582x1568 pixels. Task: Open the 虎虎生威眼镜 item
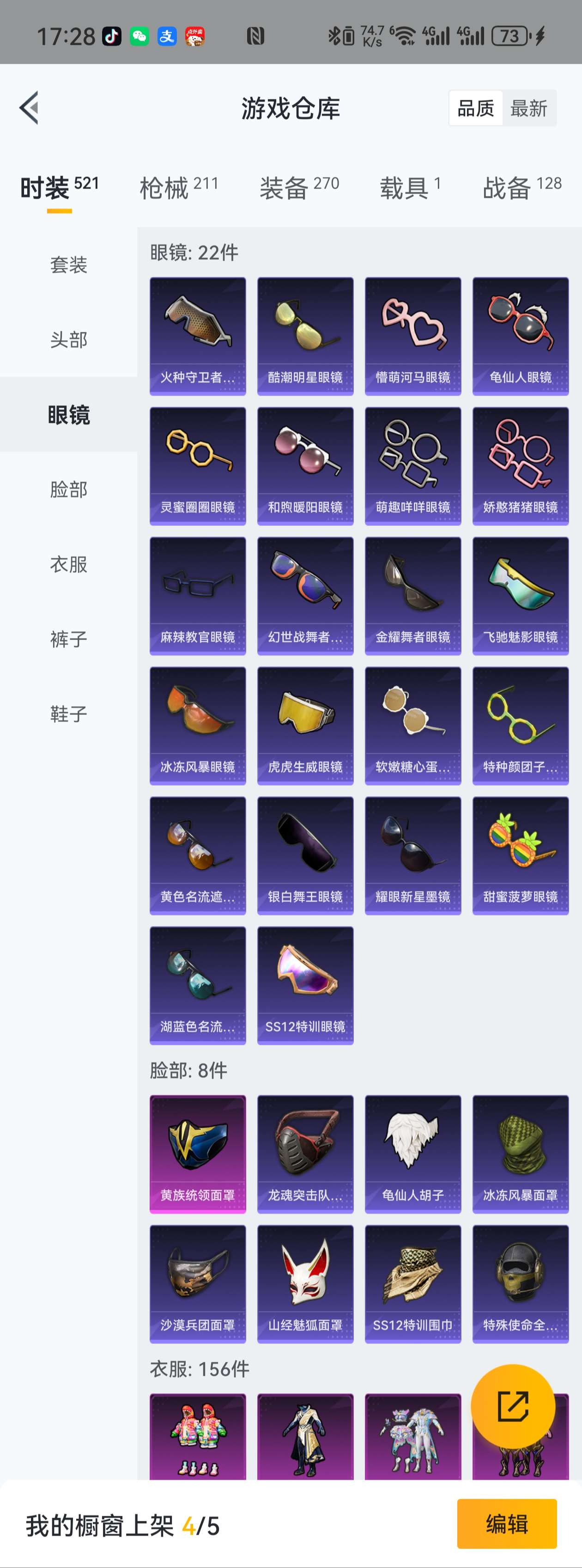click(x=305, y=726)
